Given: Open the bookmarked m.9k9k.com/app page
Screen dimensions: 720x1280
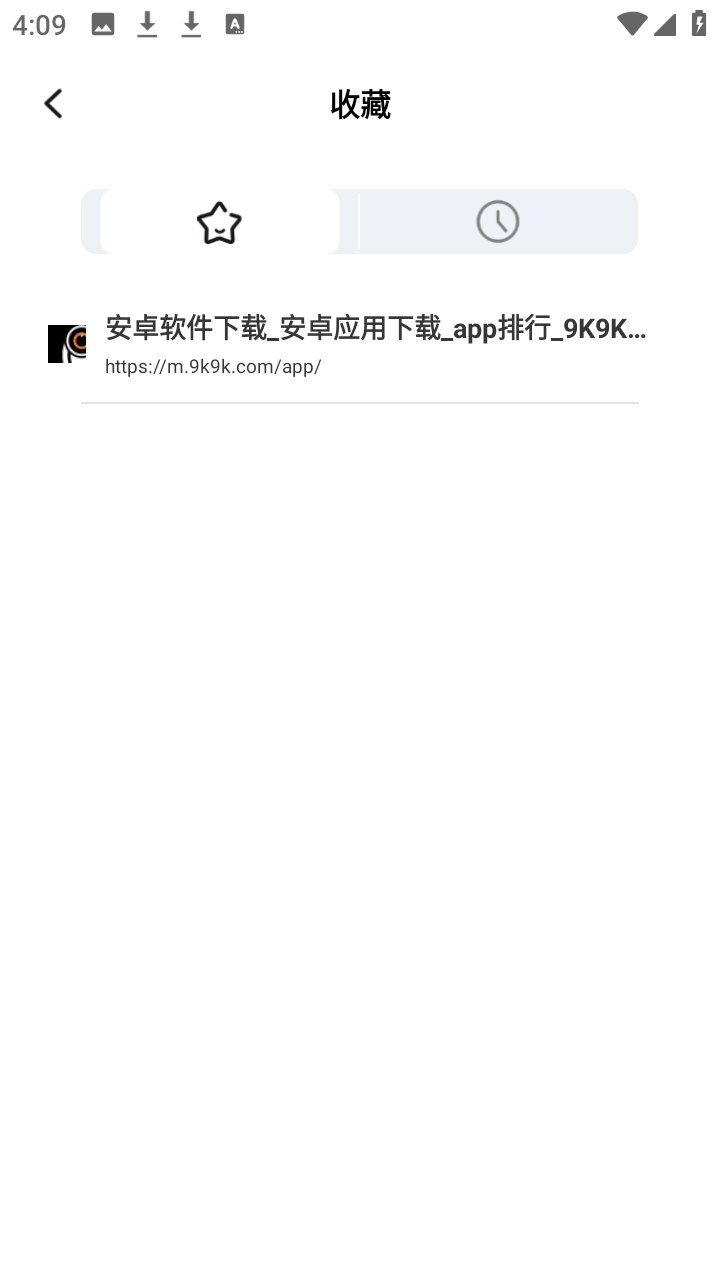Looking at the screenshot, I should (x=375, y=345).
